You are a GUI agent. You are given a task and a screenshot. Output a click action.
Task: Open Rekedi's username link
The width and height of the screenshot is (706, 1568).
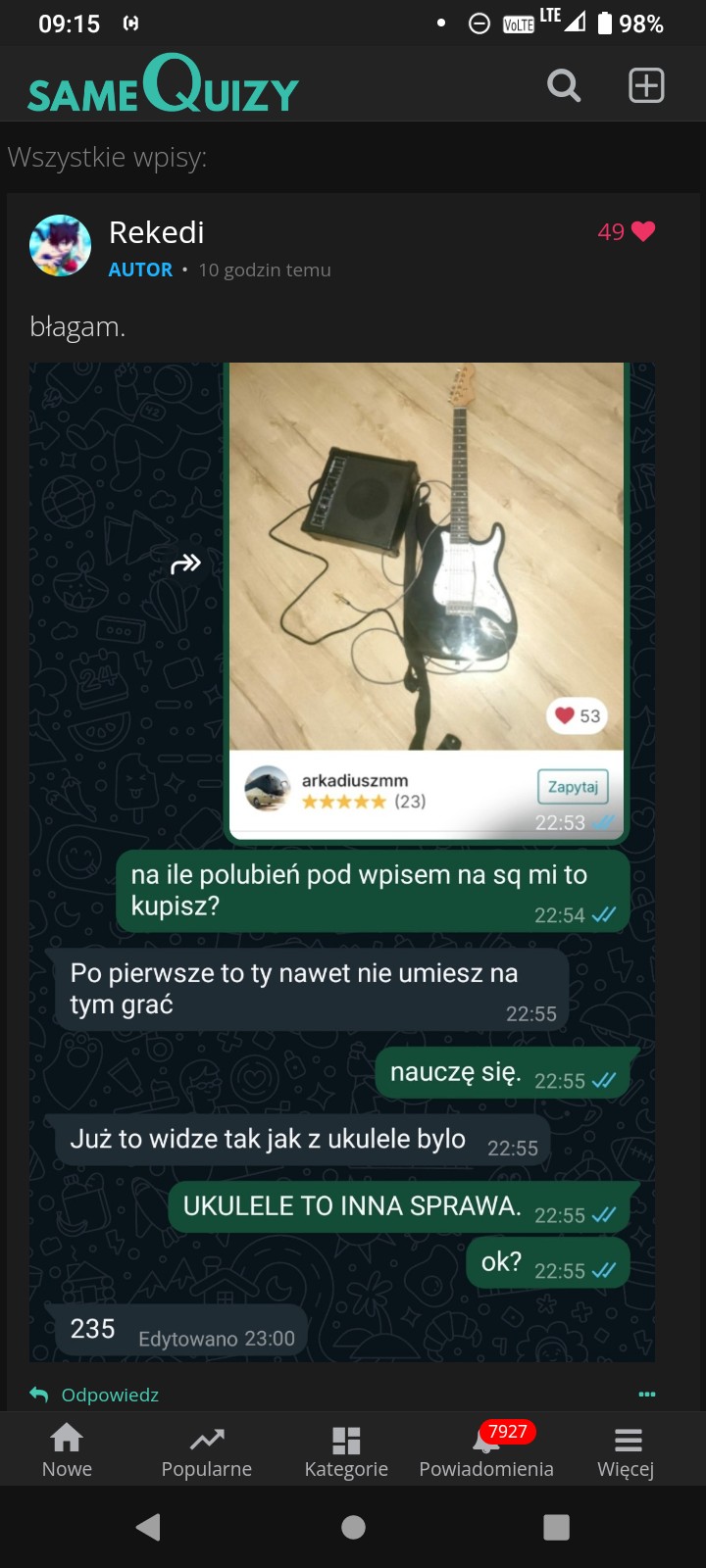tap(157, 232)
